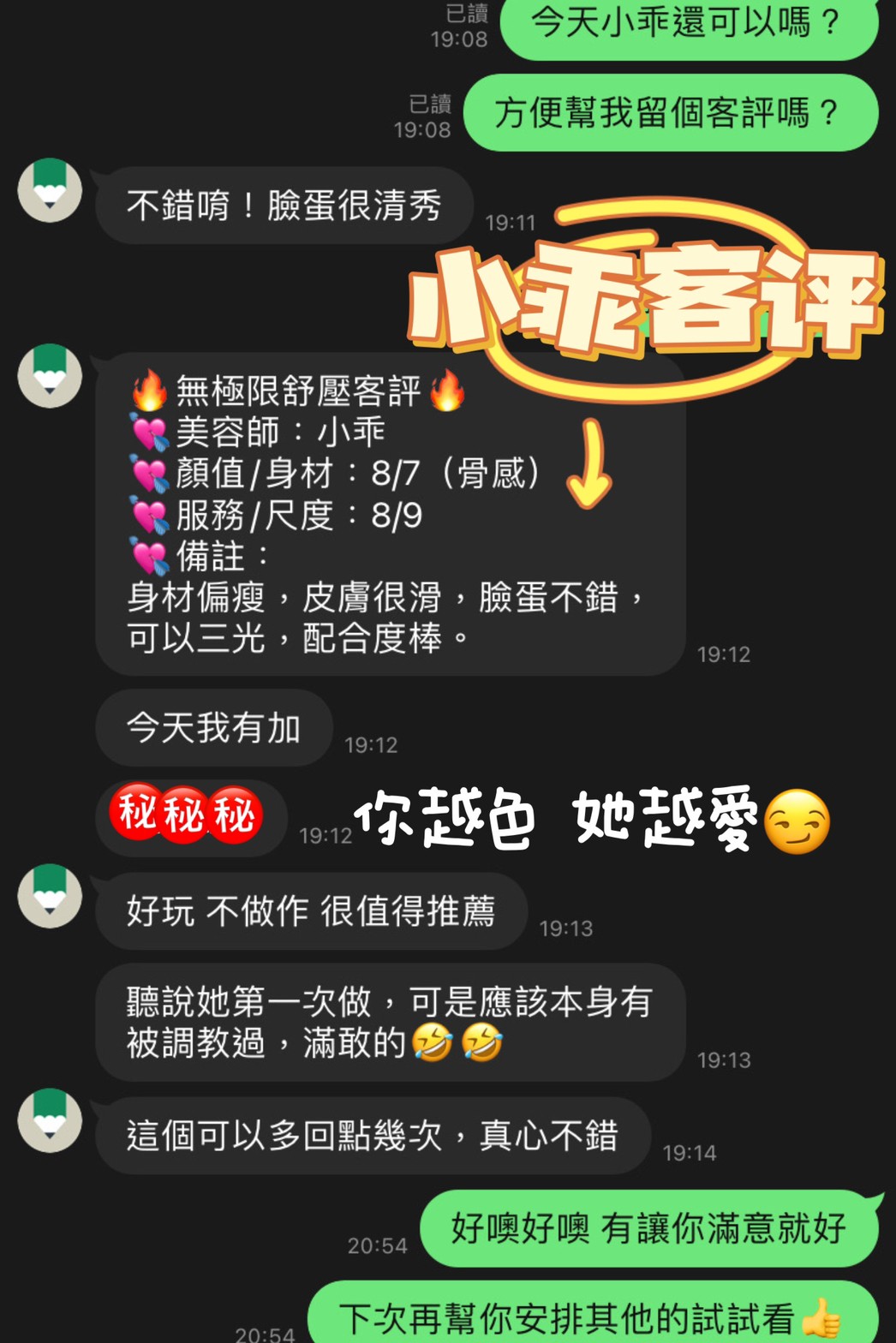Click the green pencil avatar beside the first reply

pyautogui.click(x=49, y=192)
